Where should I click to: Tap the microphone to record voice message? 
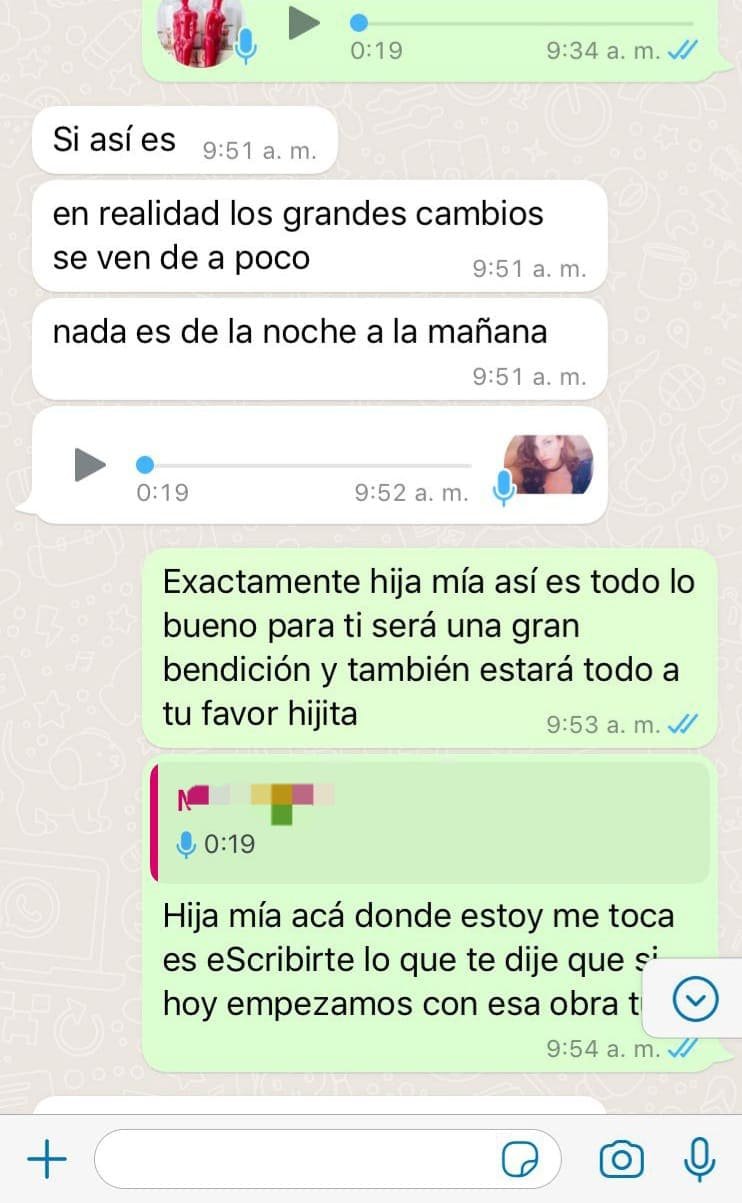point(697,1160)
